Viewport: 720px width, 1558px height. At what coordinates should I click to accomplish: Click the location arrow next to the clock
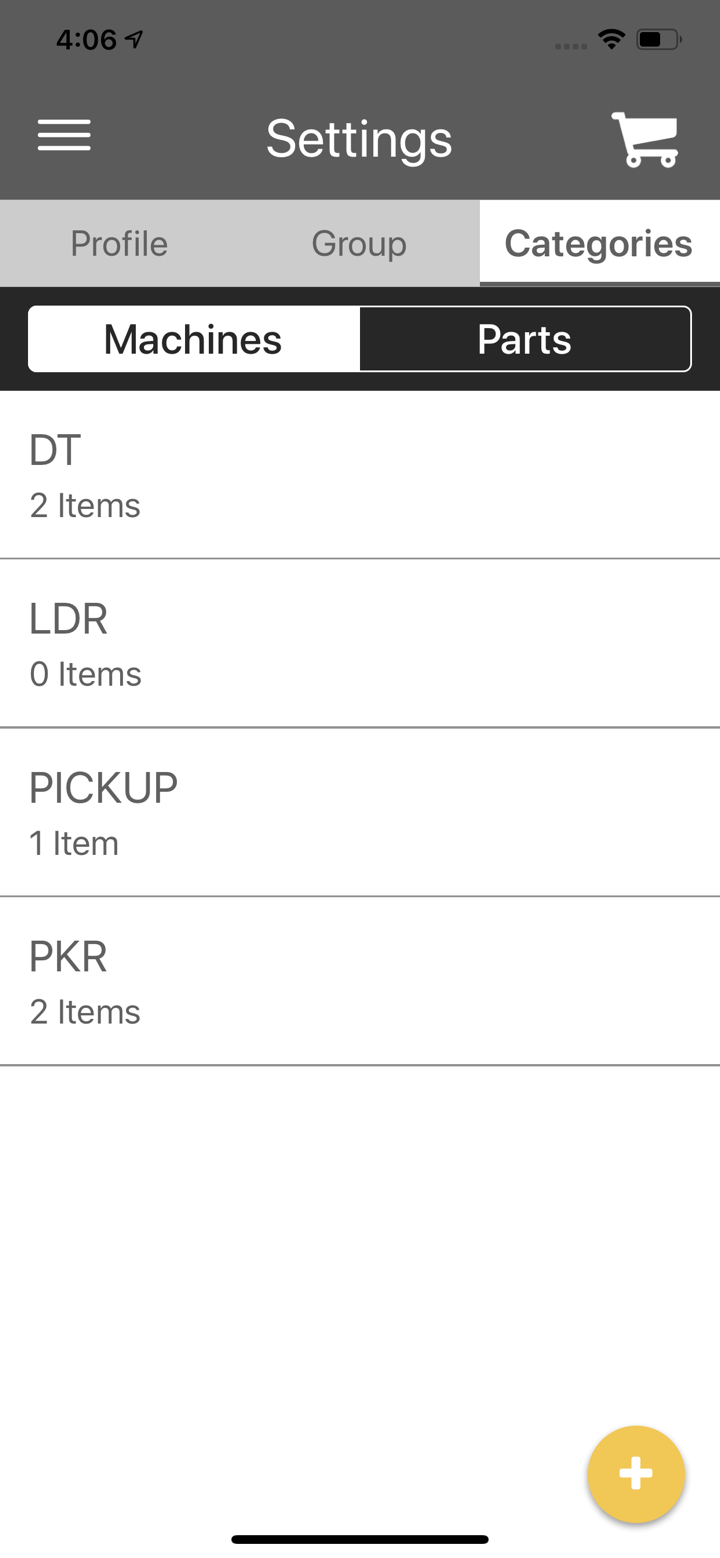click(x=131, y=38)
